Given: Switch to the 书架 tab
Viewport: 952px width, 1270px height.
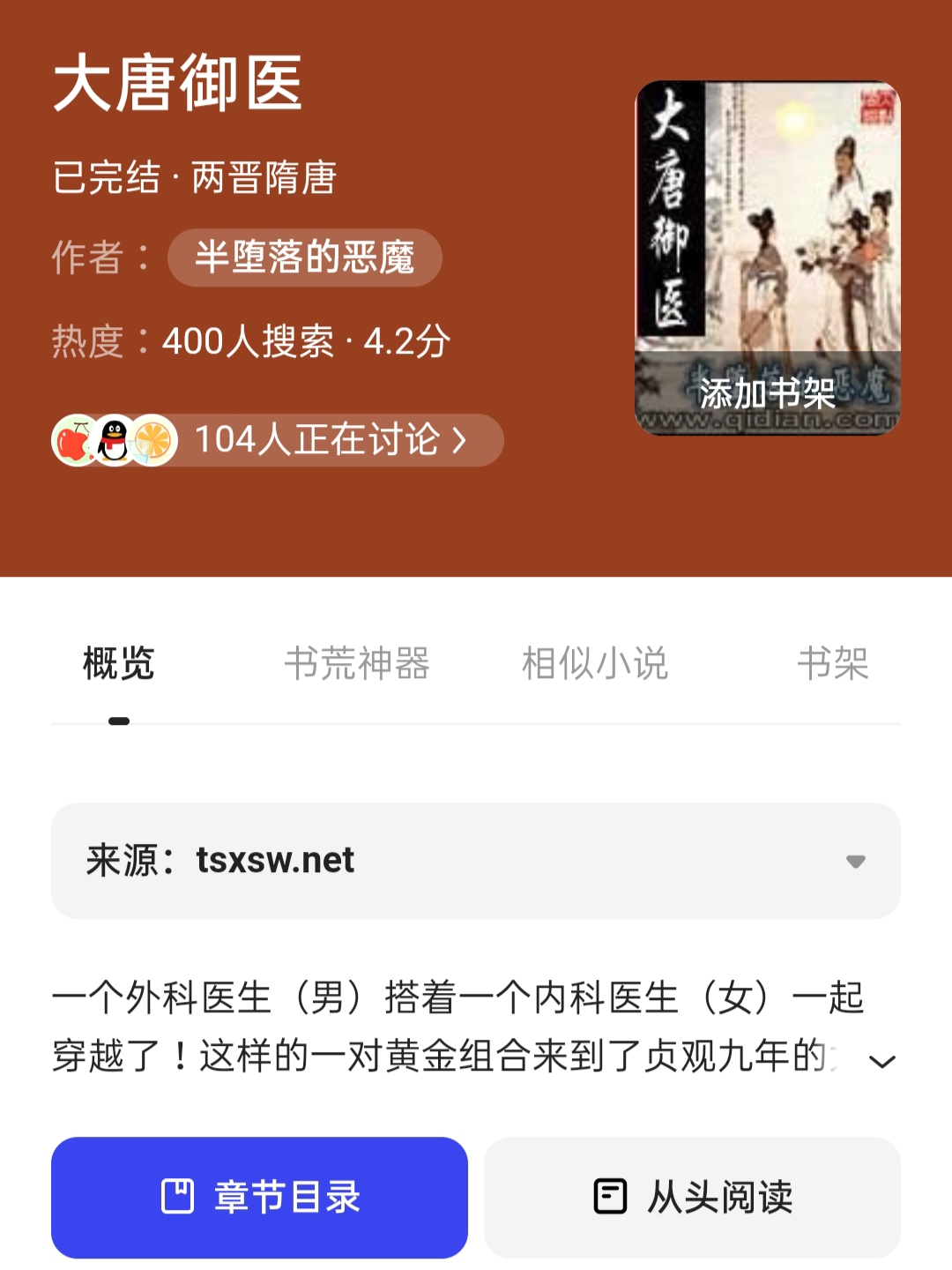Looking at the screenshot, I should (832, 663).
